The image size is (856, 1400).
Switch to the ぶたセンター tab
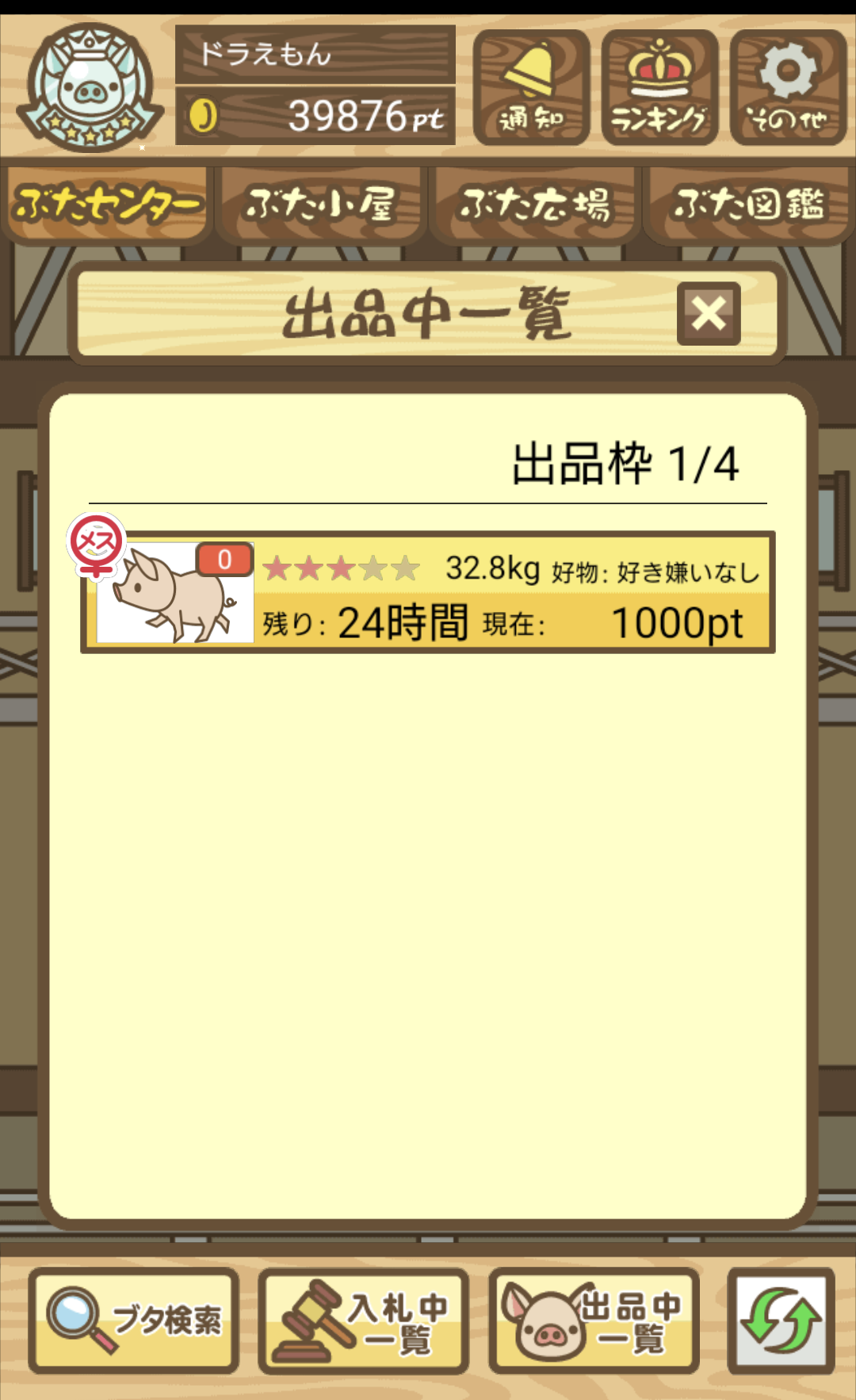[108, 205]
